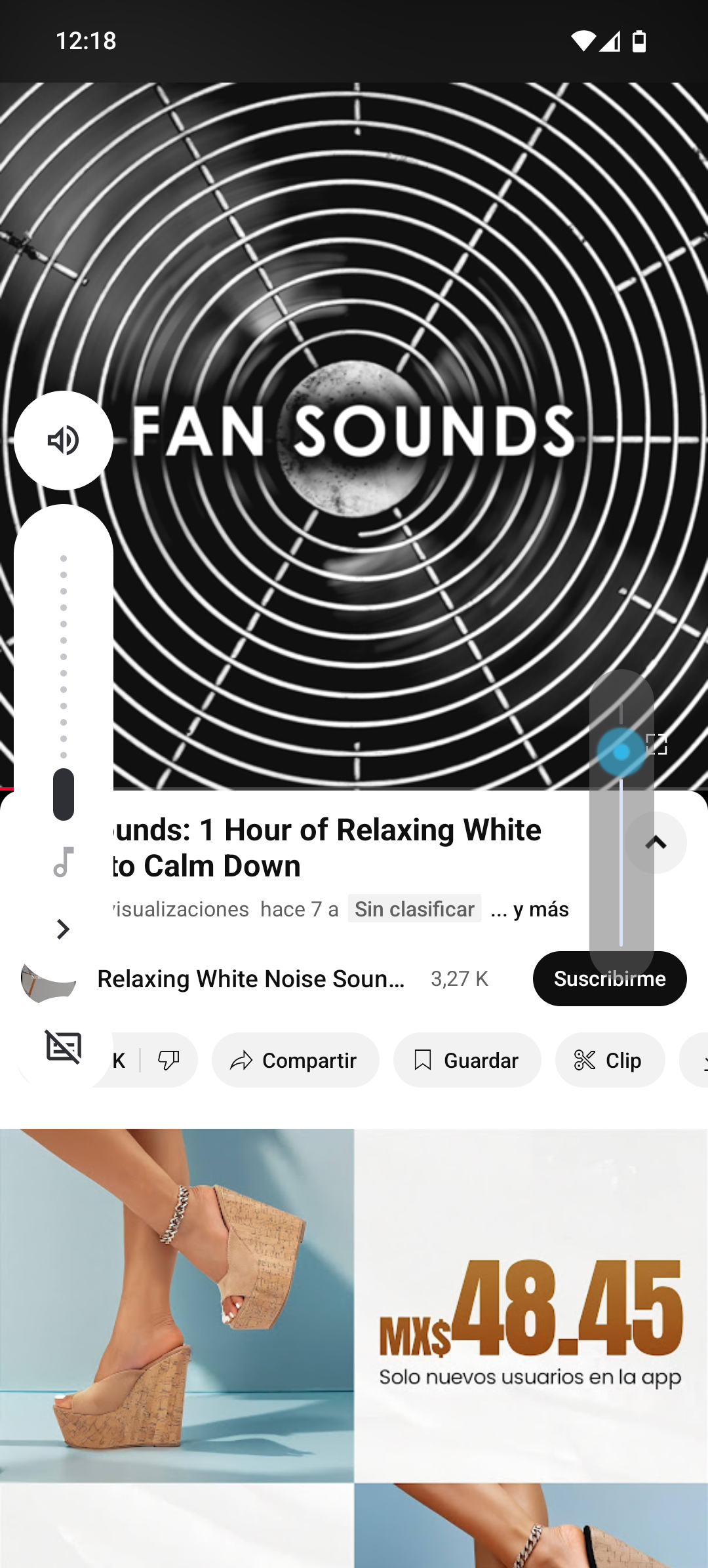The height and width of the screenshot is (1568, 708).
Task: Open the Relaxing White Noise channel
Action: tap(251, 979)
